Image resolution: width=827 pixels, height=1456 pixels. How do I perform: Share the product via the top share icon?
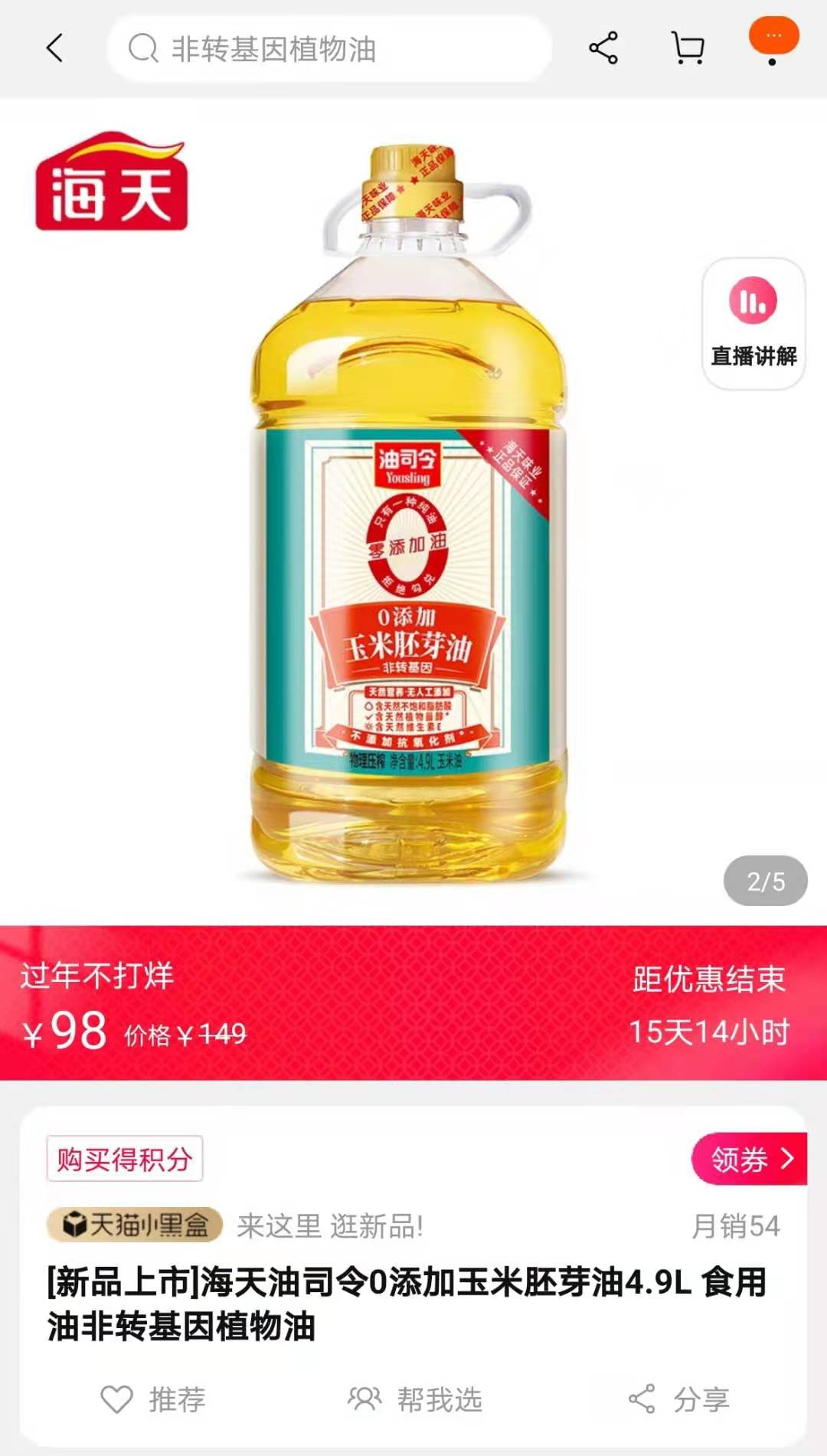603,49
